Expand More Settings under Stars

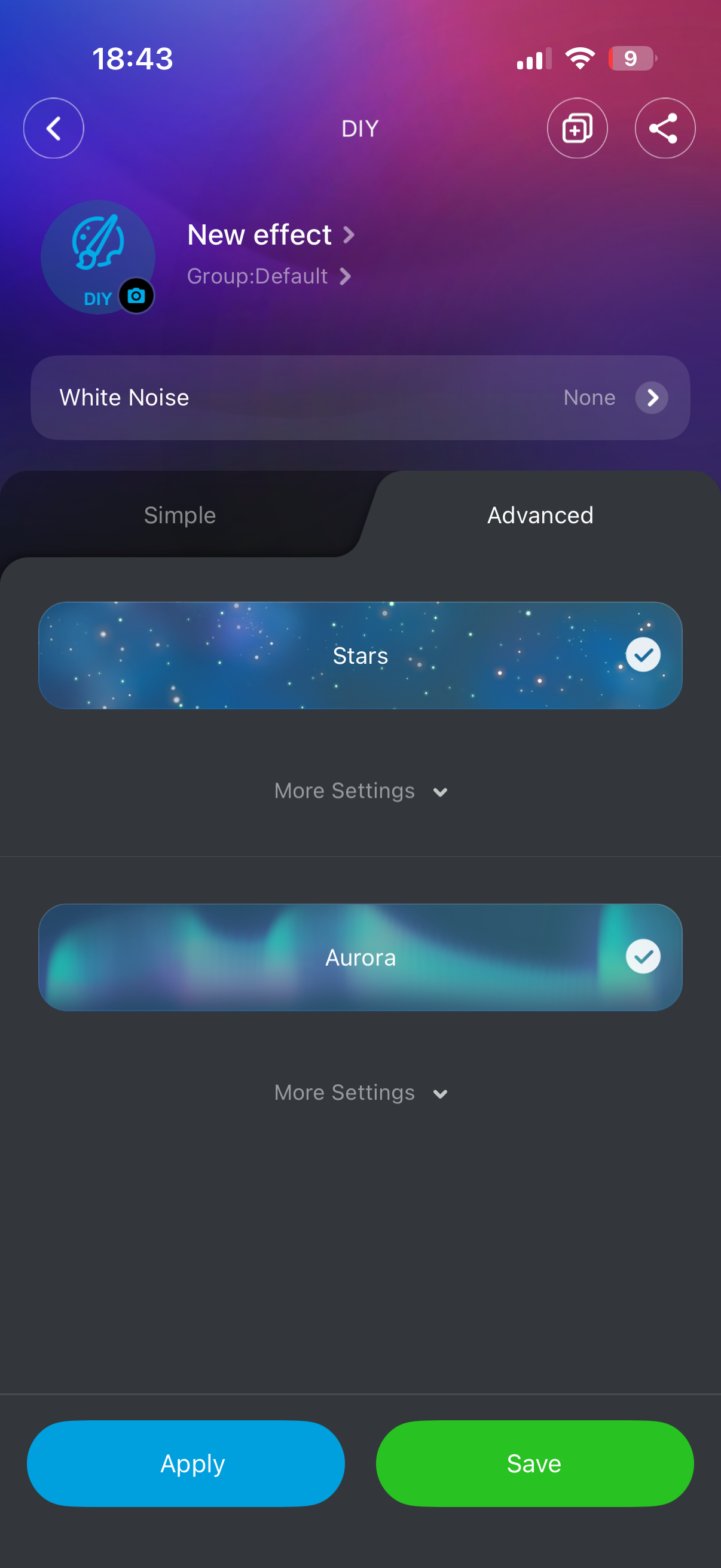click(x=360, y=791)
